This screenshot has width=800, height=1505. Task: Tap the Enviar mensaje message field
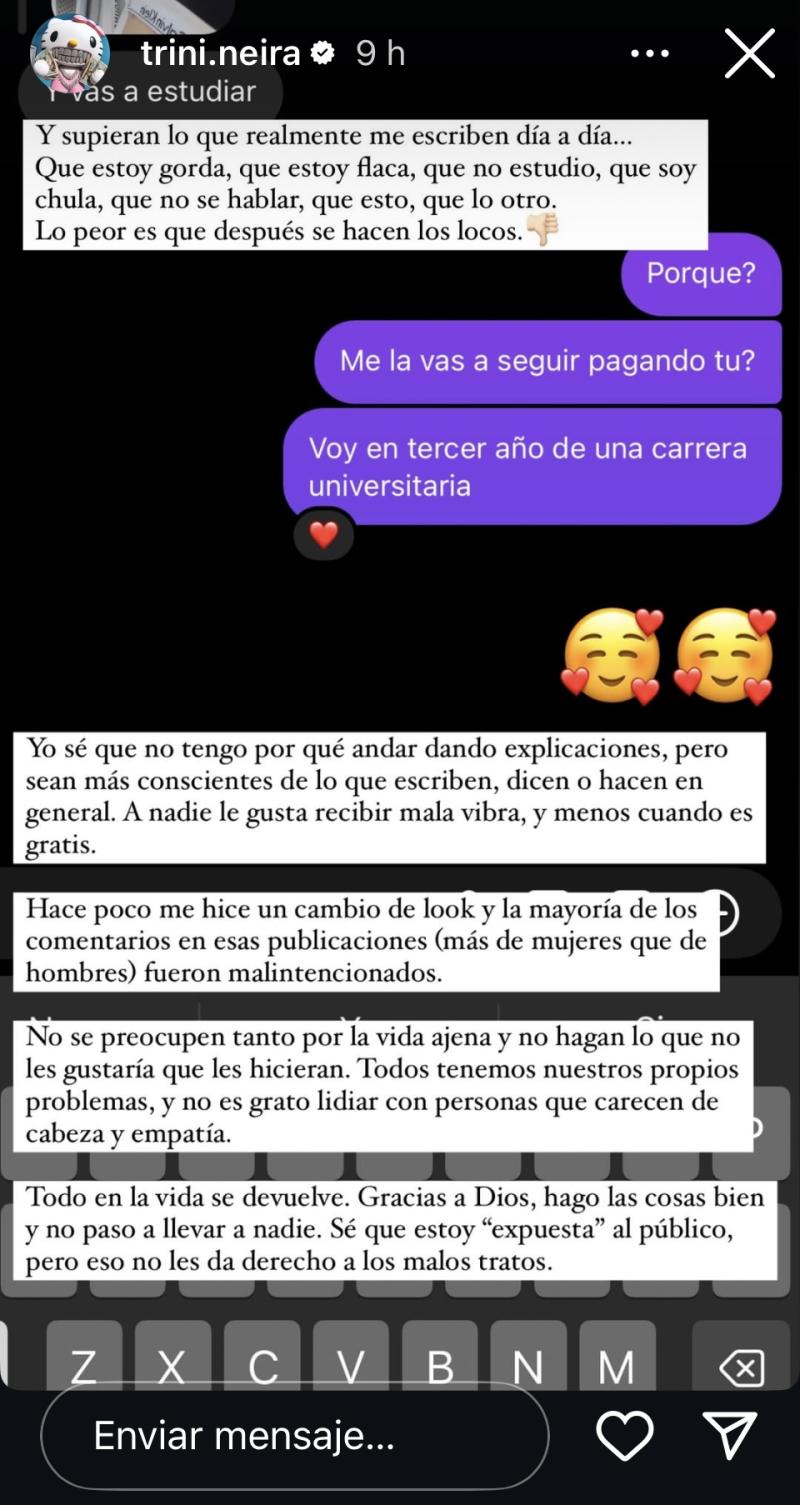(x=290, y=1437)
